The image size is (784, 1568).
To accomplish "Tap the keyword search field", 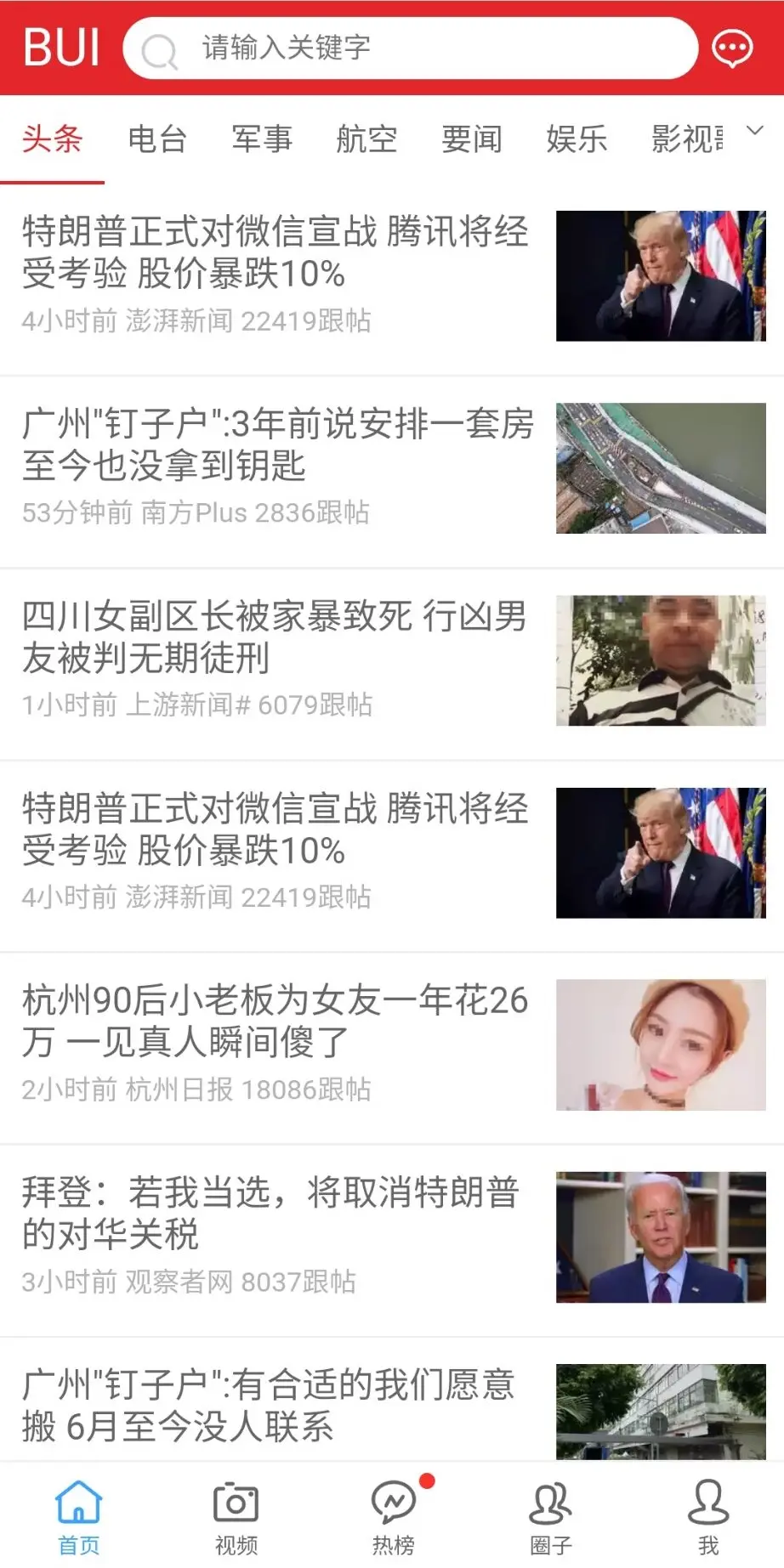I will click(x=408, y=48).
